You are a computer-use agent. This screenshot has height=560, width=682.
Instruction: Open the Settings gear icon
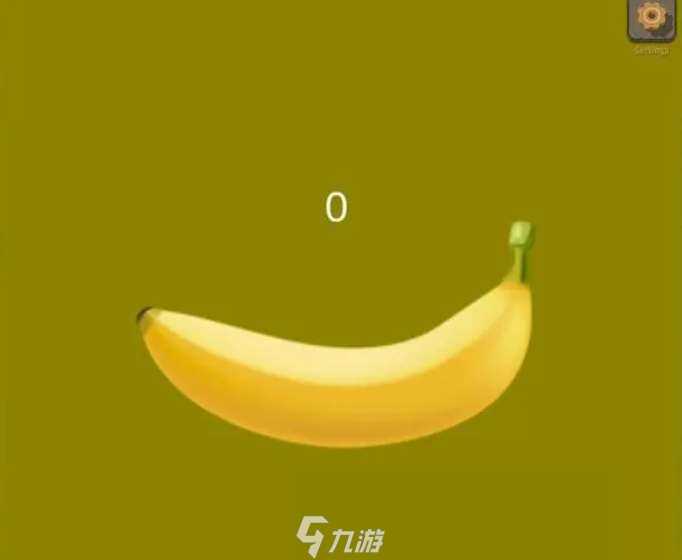point(652,19)
